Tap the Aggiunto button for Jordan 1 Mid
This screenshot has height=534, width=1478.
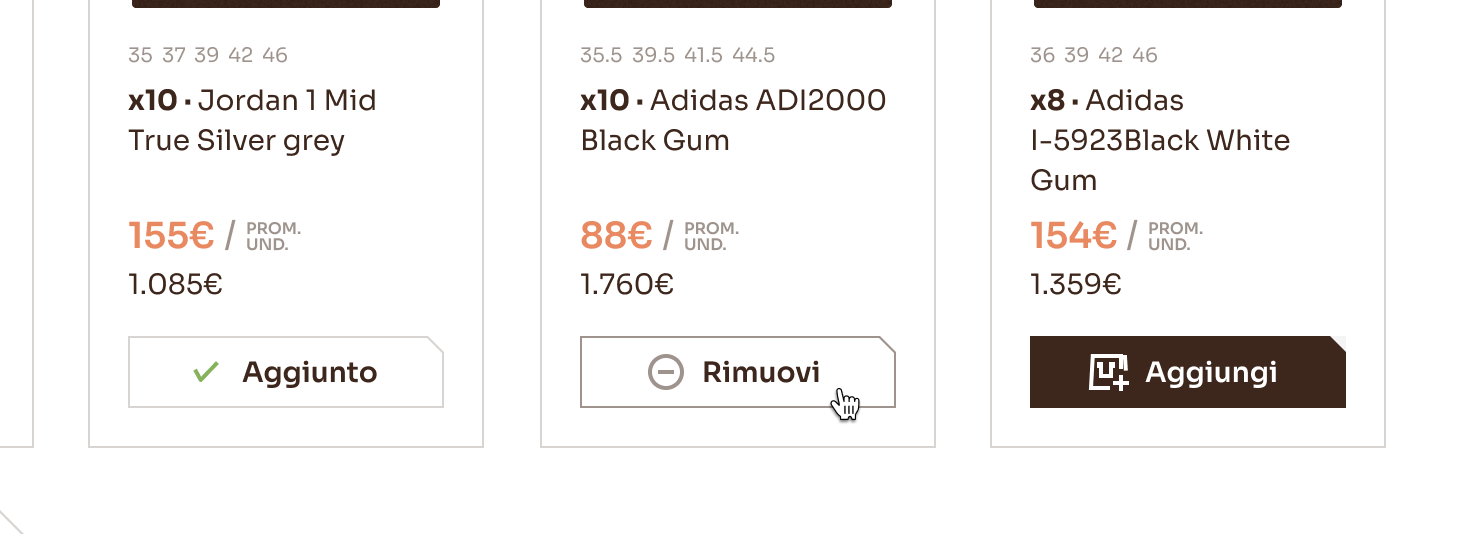285,372
